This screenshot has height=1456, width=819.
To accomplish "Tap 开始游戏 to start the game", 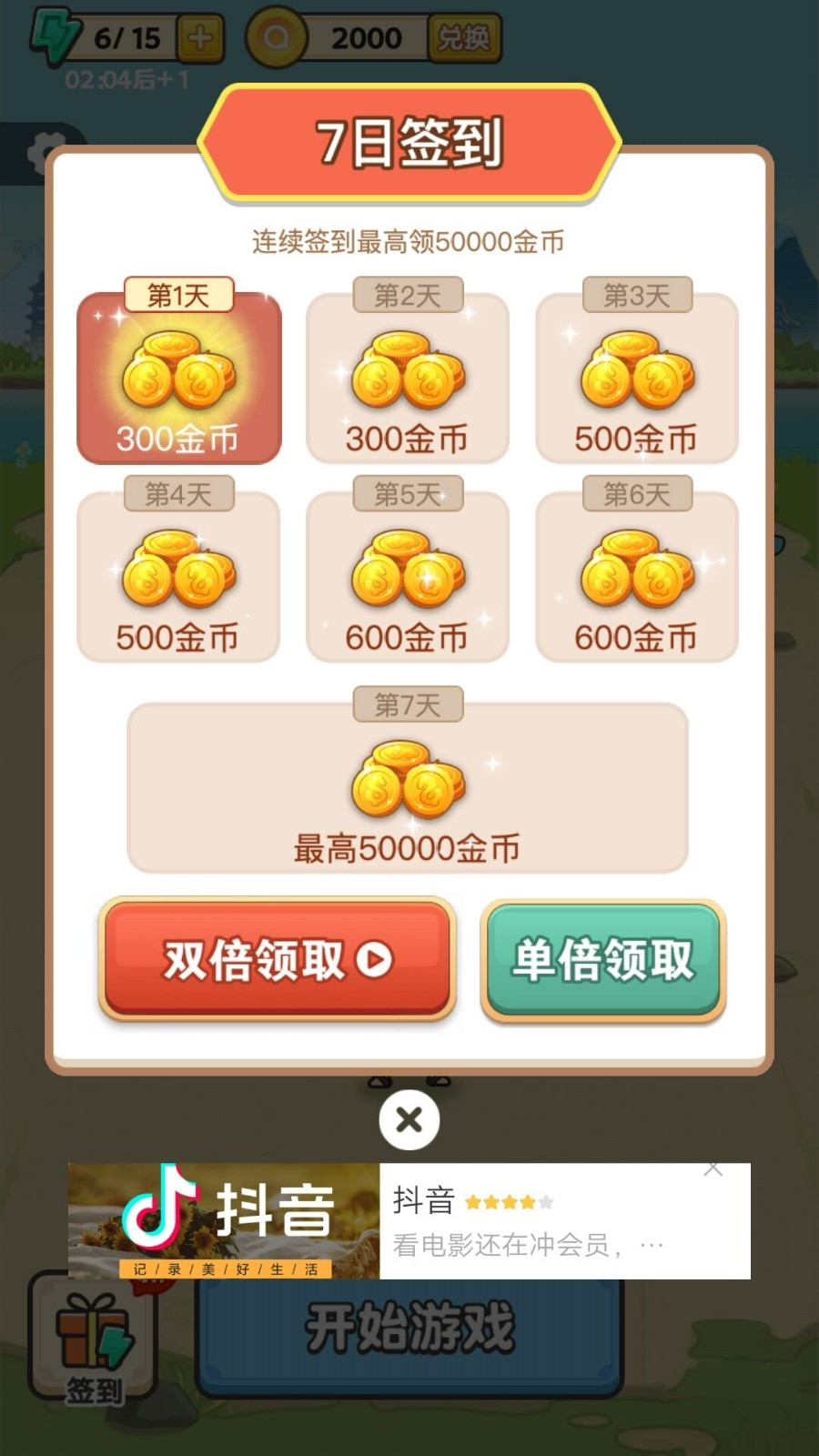I will pyautogui.click(x=409, y=1330).
